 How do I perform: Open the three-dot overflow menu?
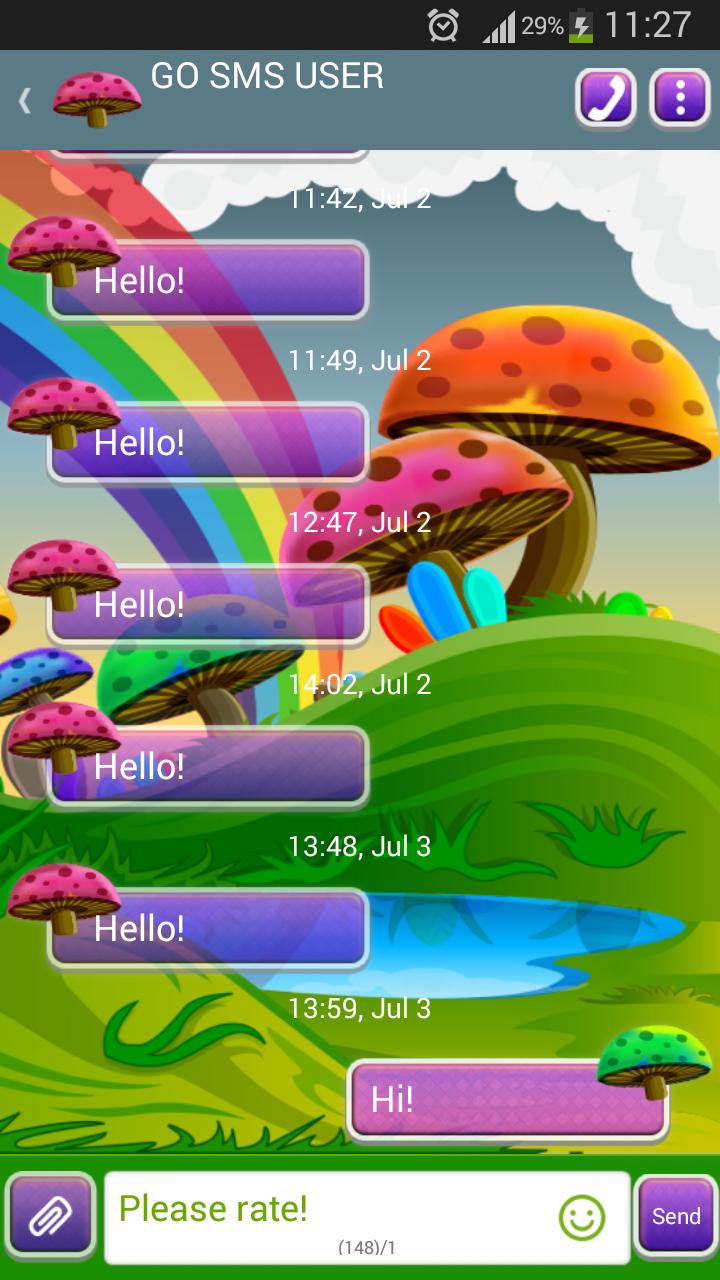[680, 98]
